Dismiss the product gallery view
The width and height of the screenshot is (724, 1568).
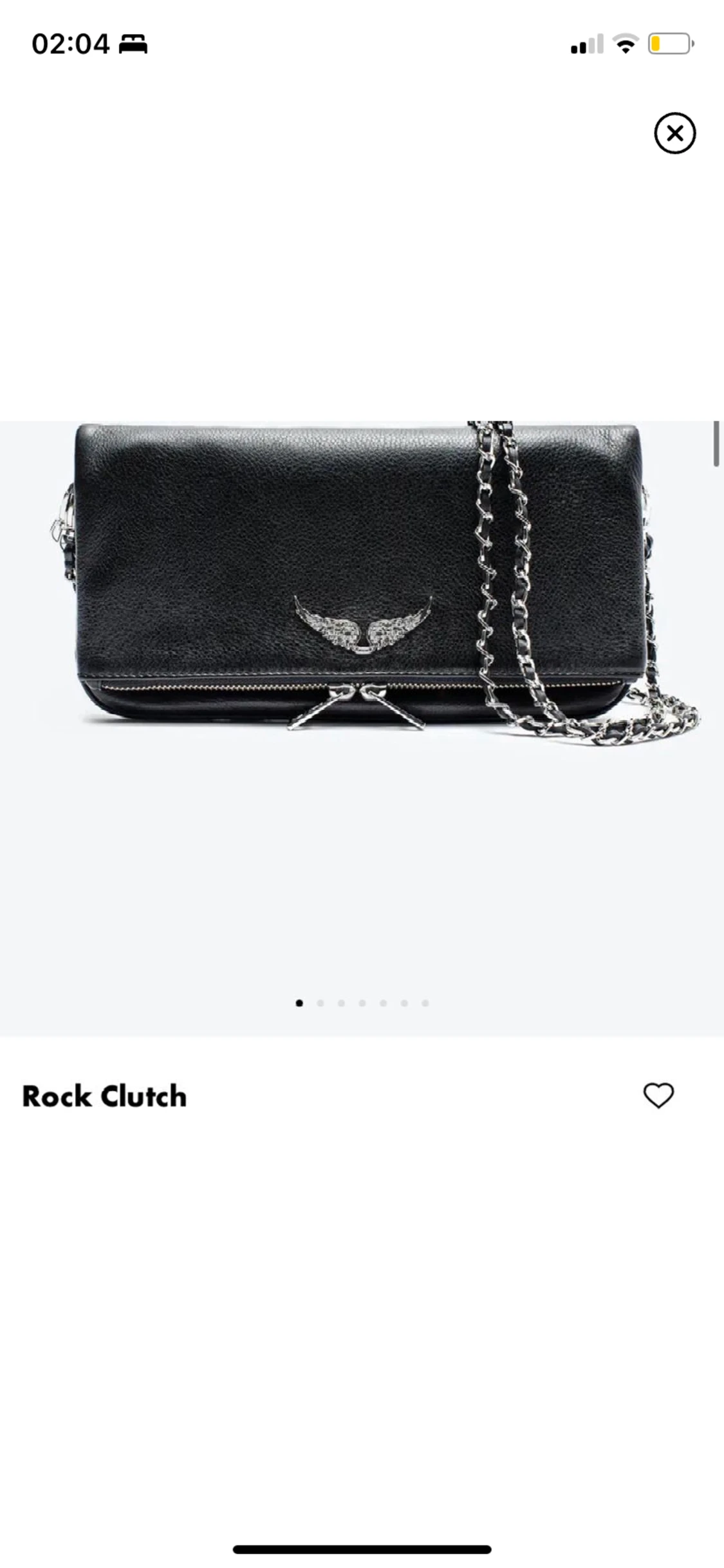(x=676, y=134)
